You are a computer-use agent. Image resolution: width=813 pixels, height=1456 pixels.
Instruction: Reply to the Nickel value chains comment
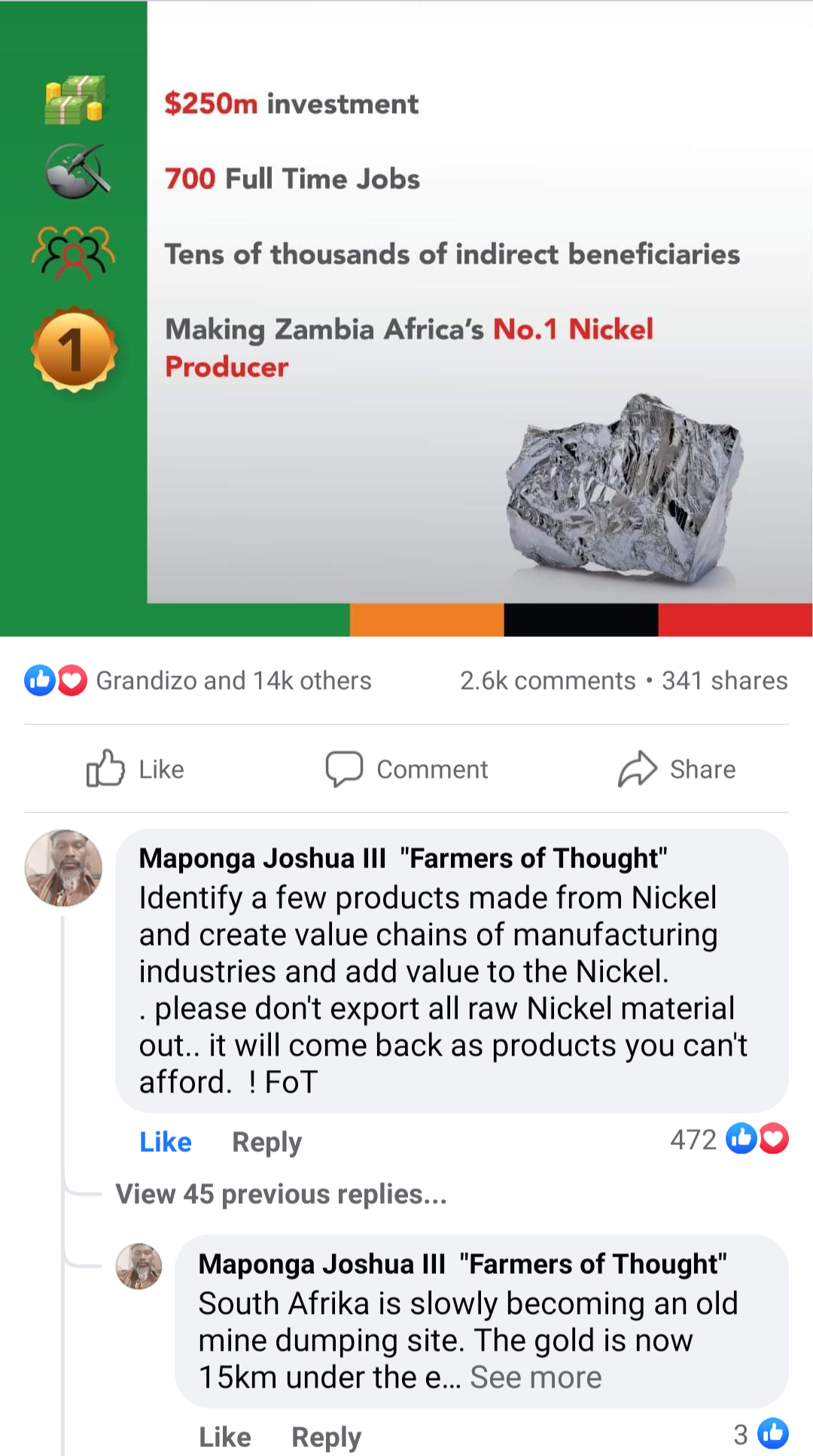click(266, 1141)
